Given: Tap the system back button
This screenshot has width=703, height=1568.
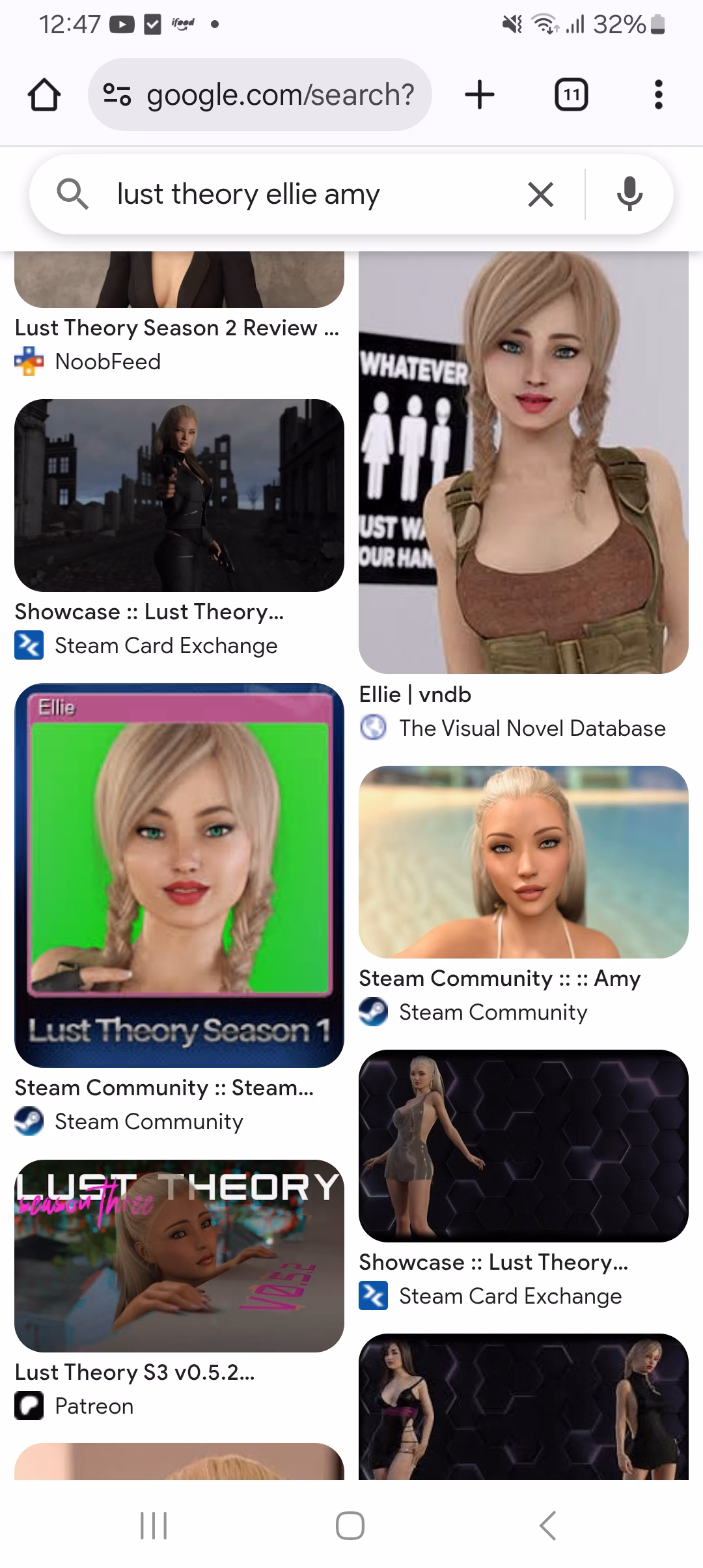Looking at the screenshot, I should [x=547, y=1525].
